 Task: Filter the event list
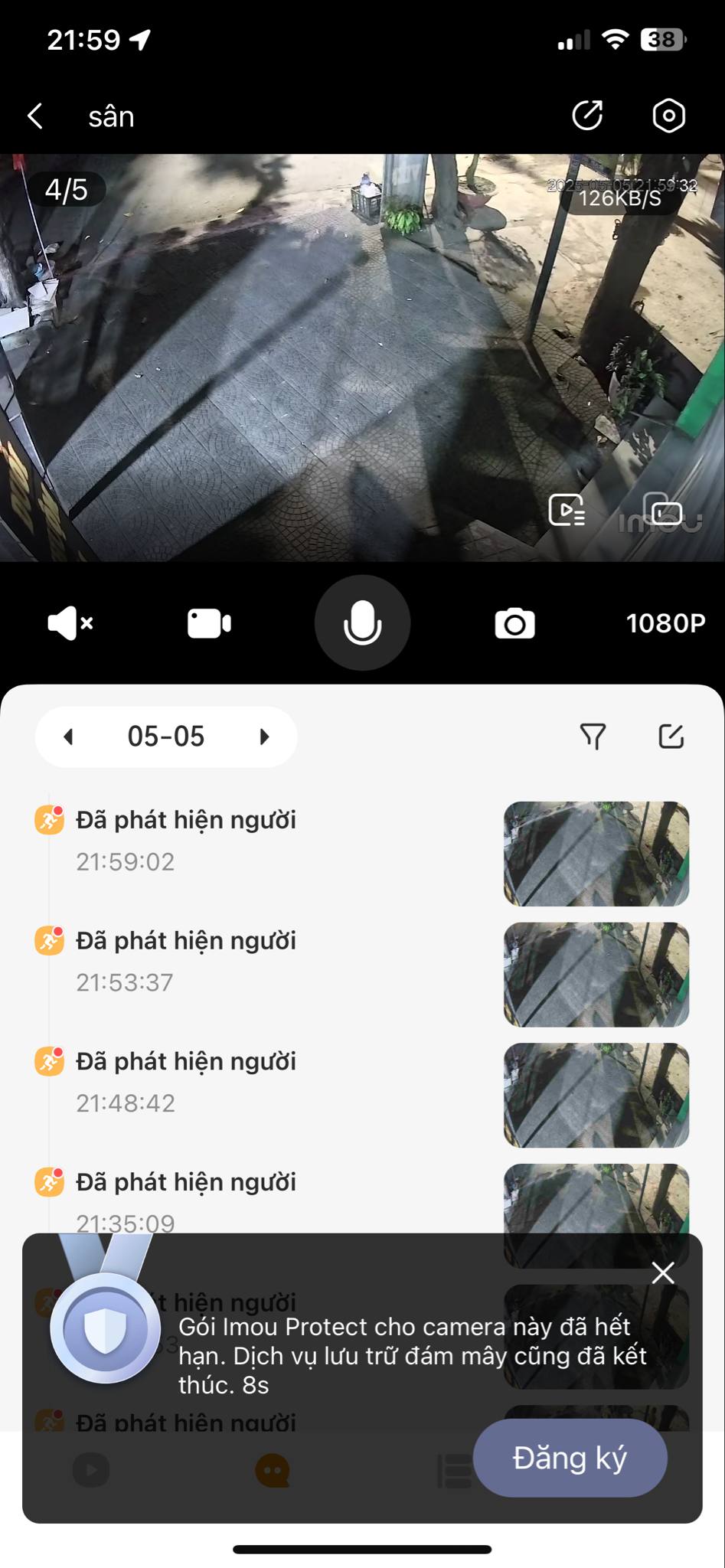(593, 737)
